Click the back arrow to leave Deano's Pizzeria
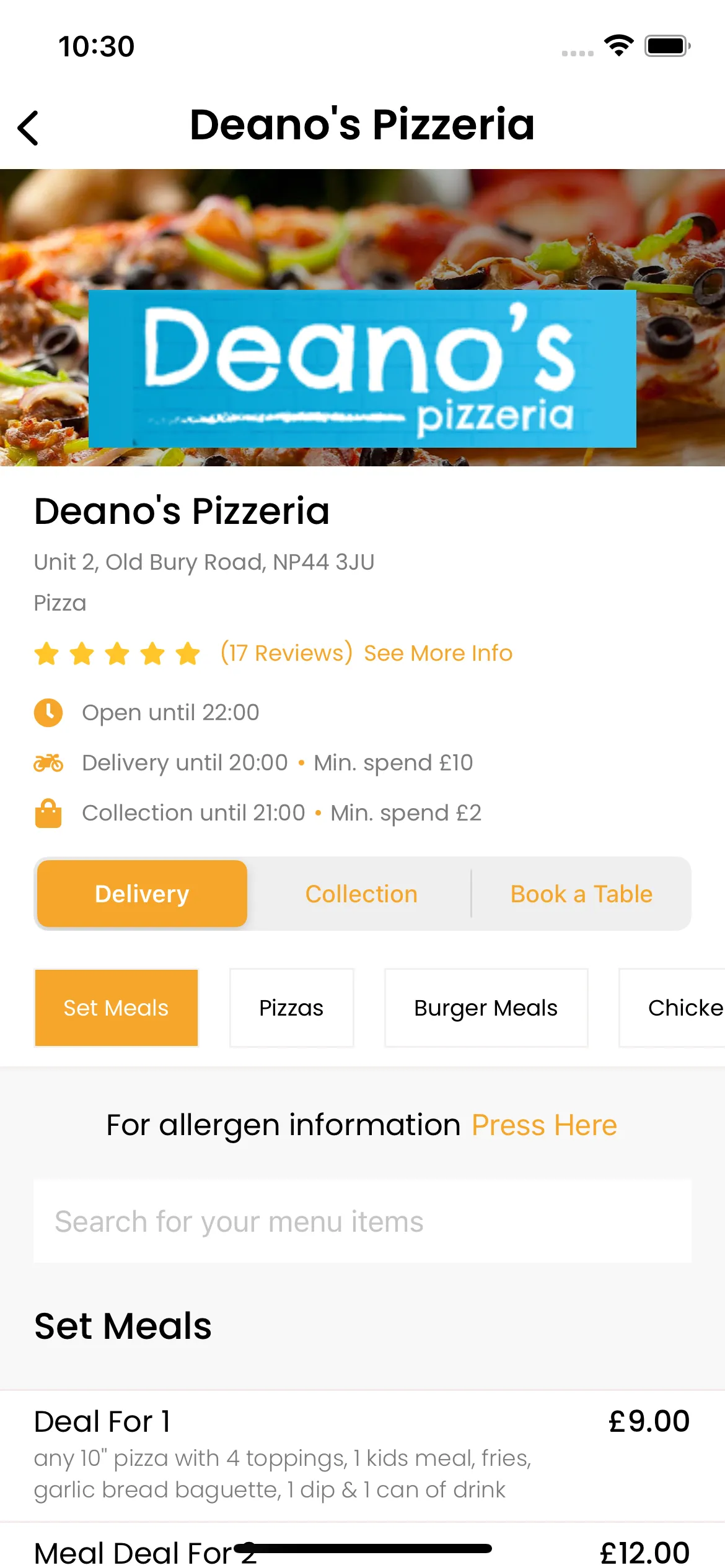725x1568 pixels. 28,128
